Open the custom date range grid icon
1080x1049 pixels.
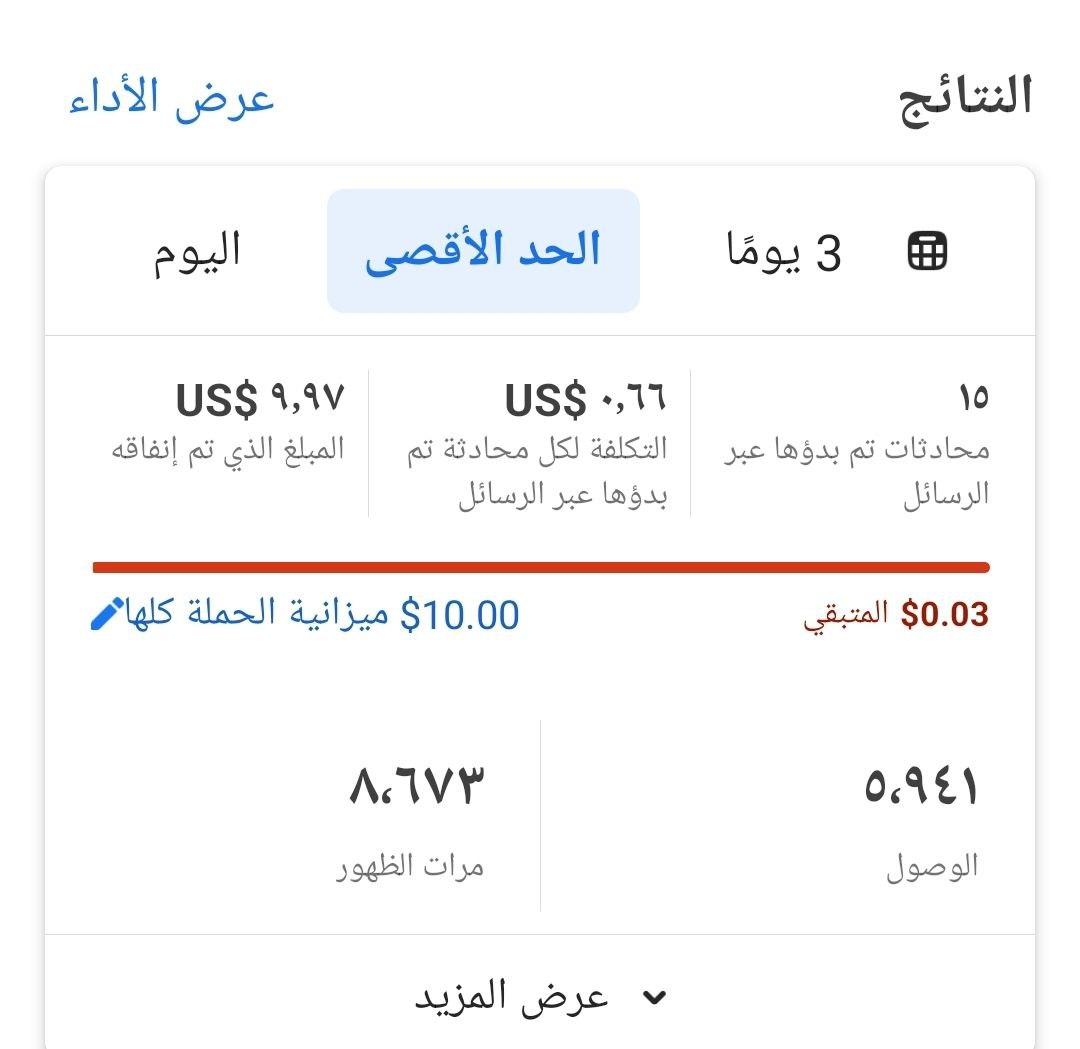[927, 251]
